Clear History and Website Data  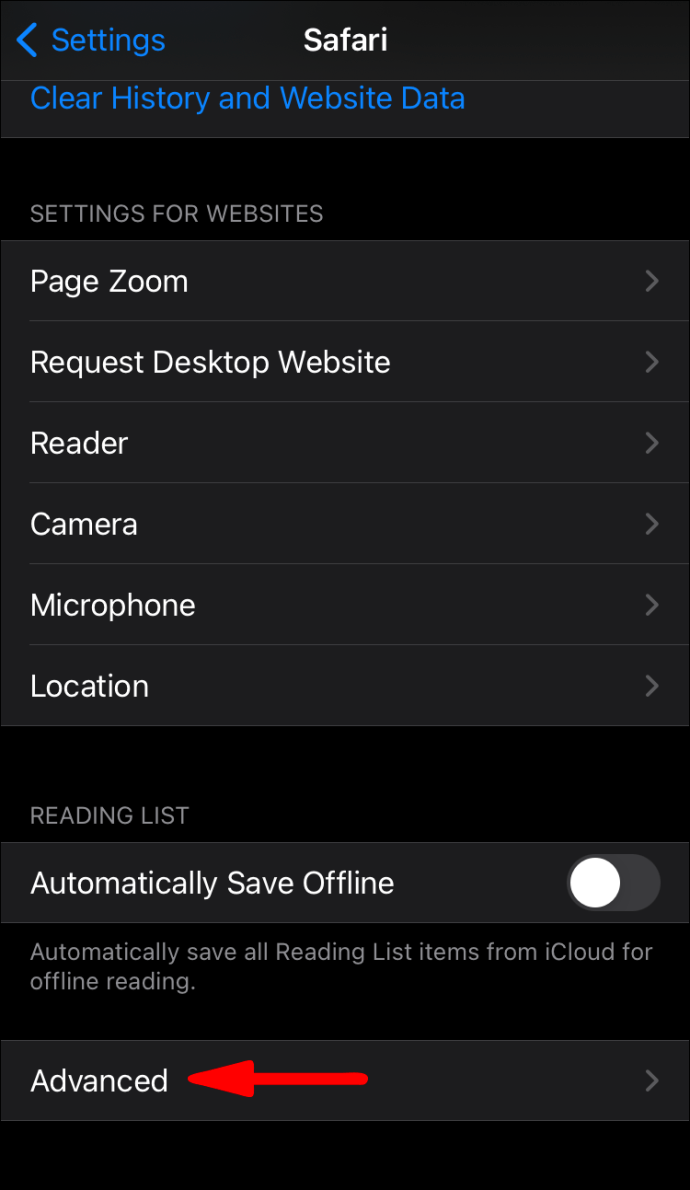pos(247,99)
